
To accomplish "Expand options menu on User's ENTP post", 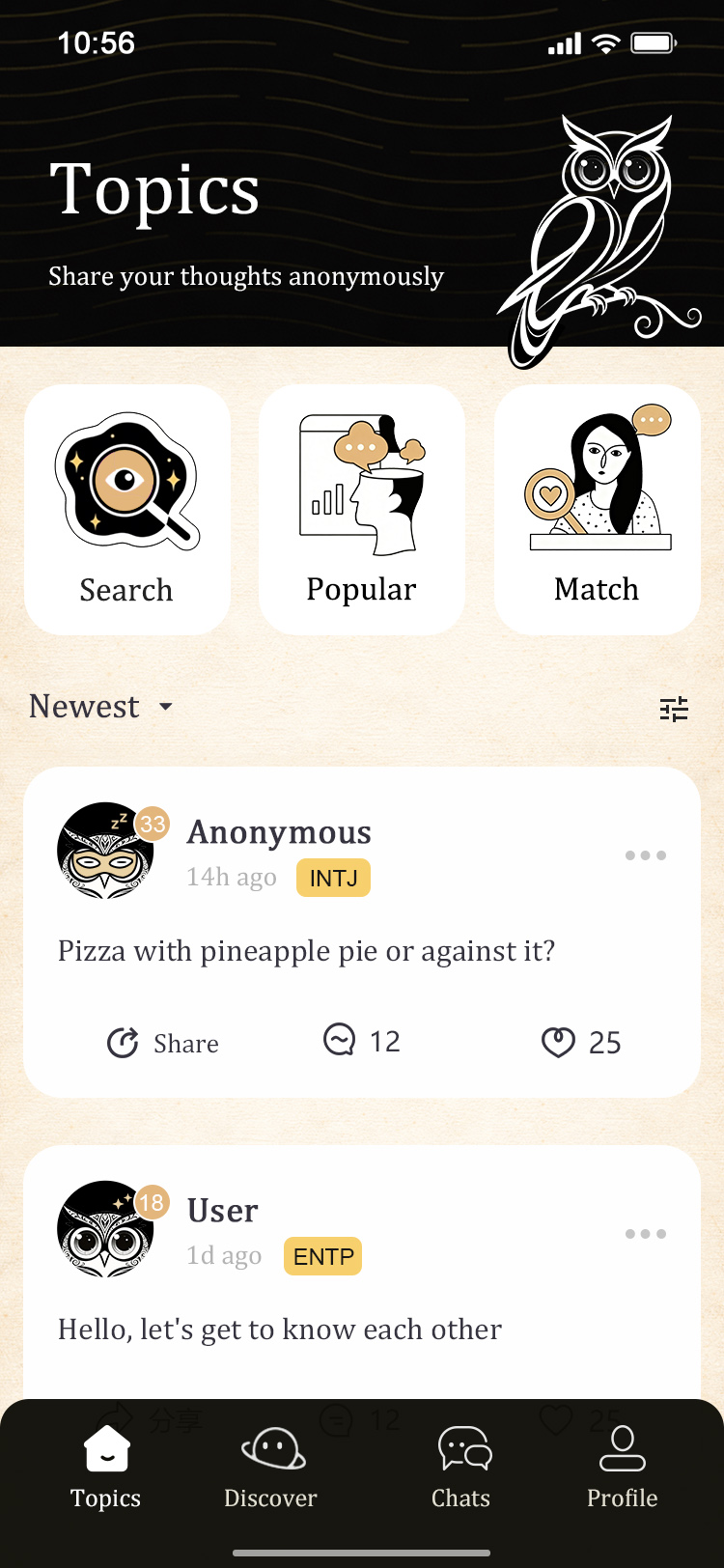I will (x=645, y=1234).
